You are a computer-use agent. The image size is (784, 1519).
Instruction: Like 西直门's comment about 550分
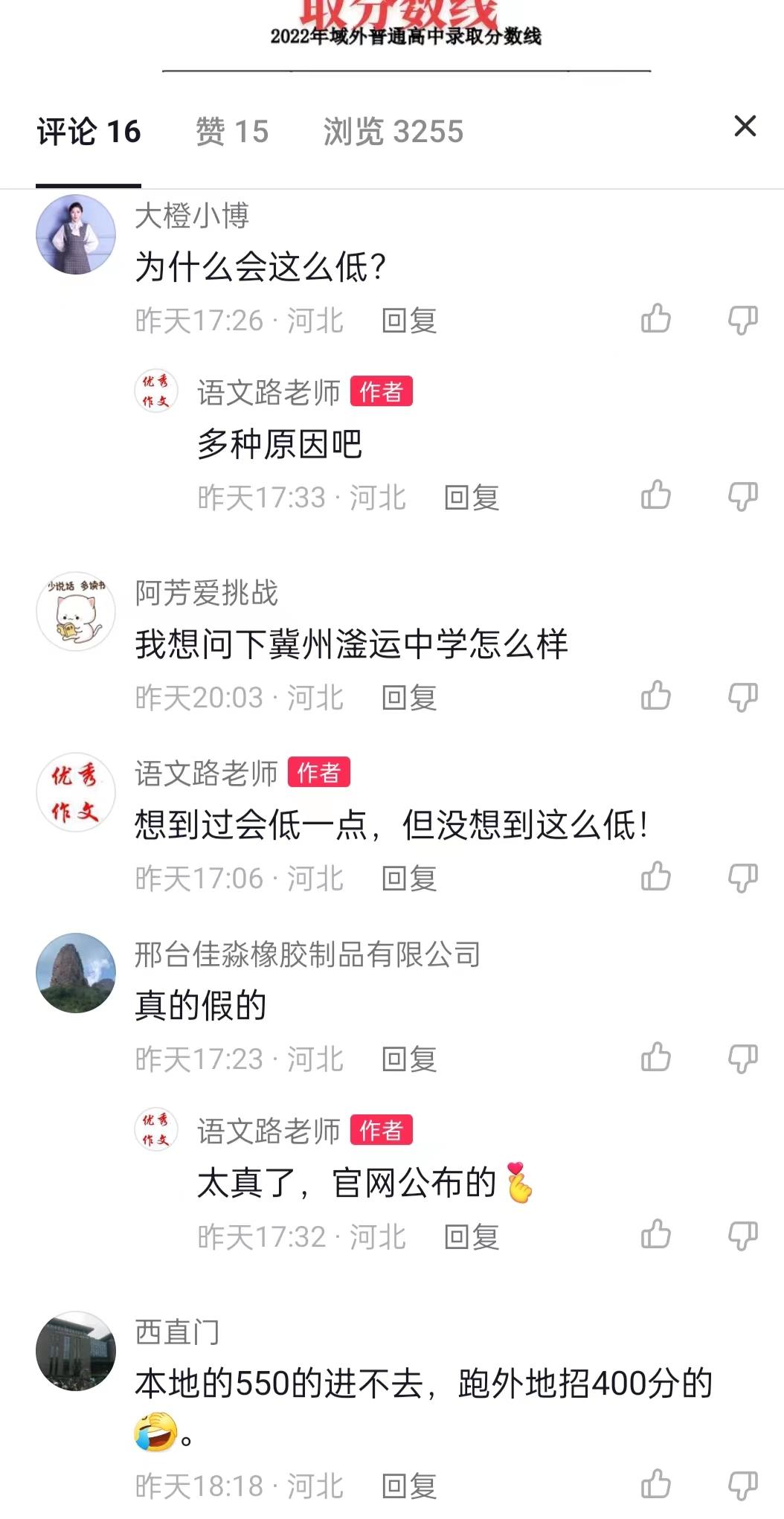click(x=655, y=1484)
